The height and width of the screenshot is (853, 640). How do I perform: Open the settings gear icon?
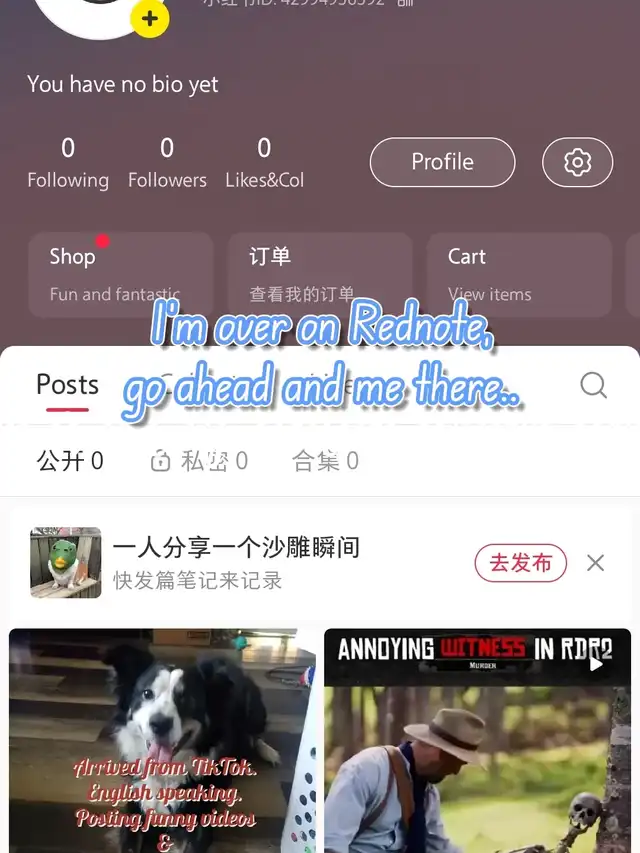tap(577, 162)
